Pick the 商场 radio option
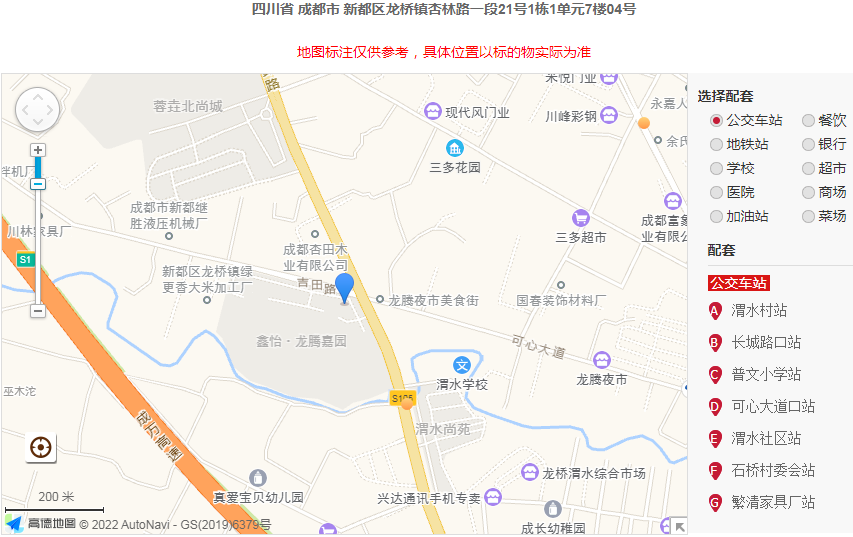The width and height of the screenshot is (853, 537). (808, 192)
